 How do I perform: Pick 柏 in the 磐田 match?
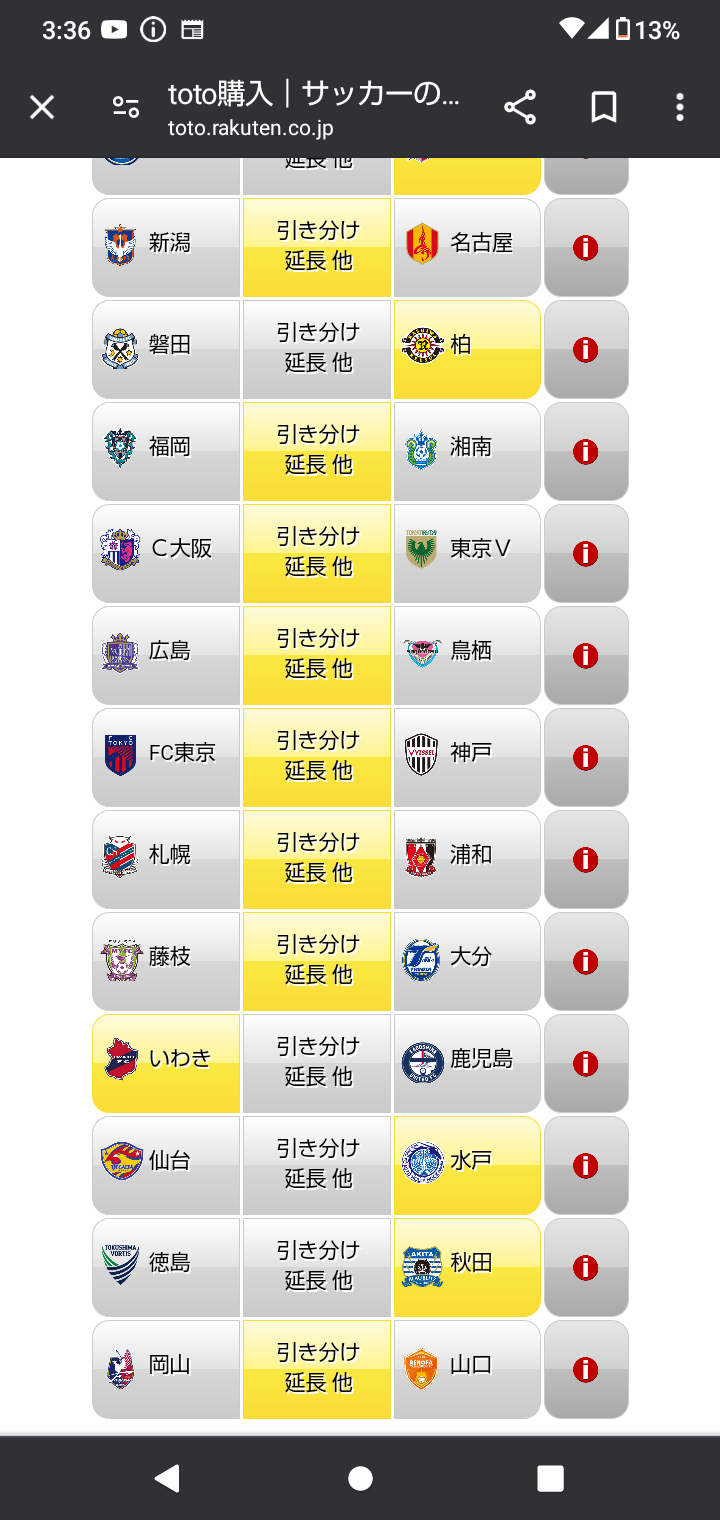point(468,349)
